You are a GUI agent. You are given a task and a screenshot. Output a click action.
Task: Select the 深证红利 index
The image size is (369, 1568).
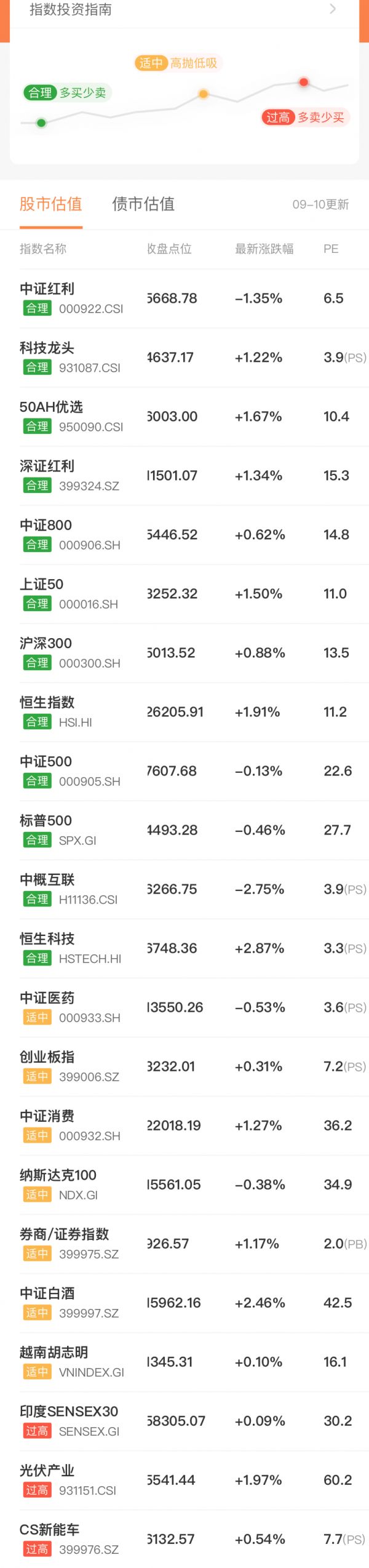tap(184, 476)
